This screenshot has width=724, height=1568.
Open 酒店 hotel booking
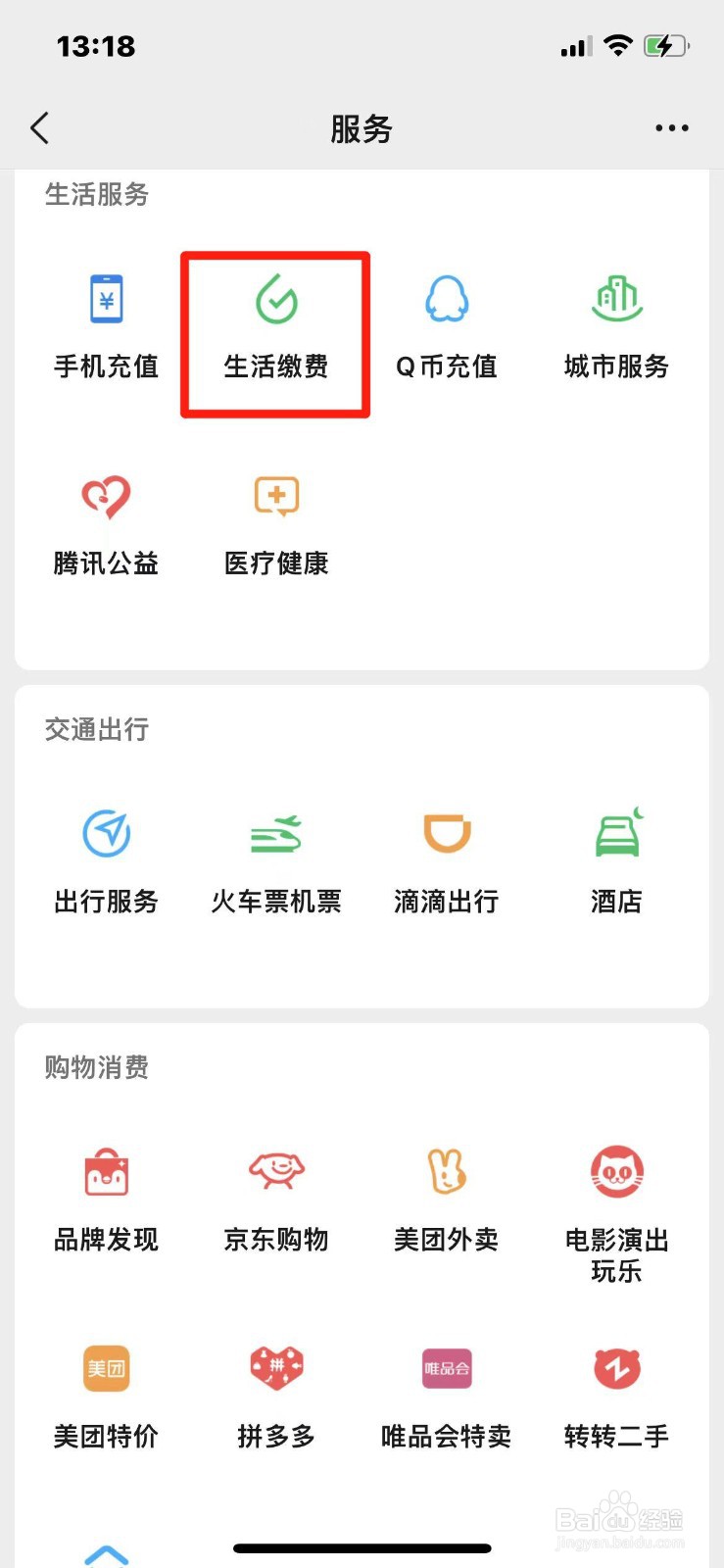[x=616, y=862]
